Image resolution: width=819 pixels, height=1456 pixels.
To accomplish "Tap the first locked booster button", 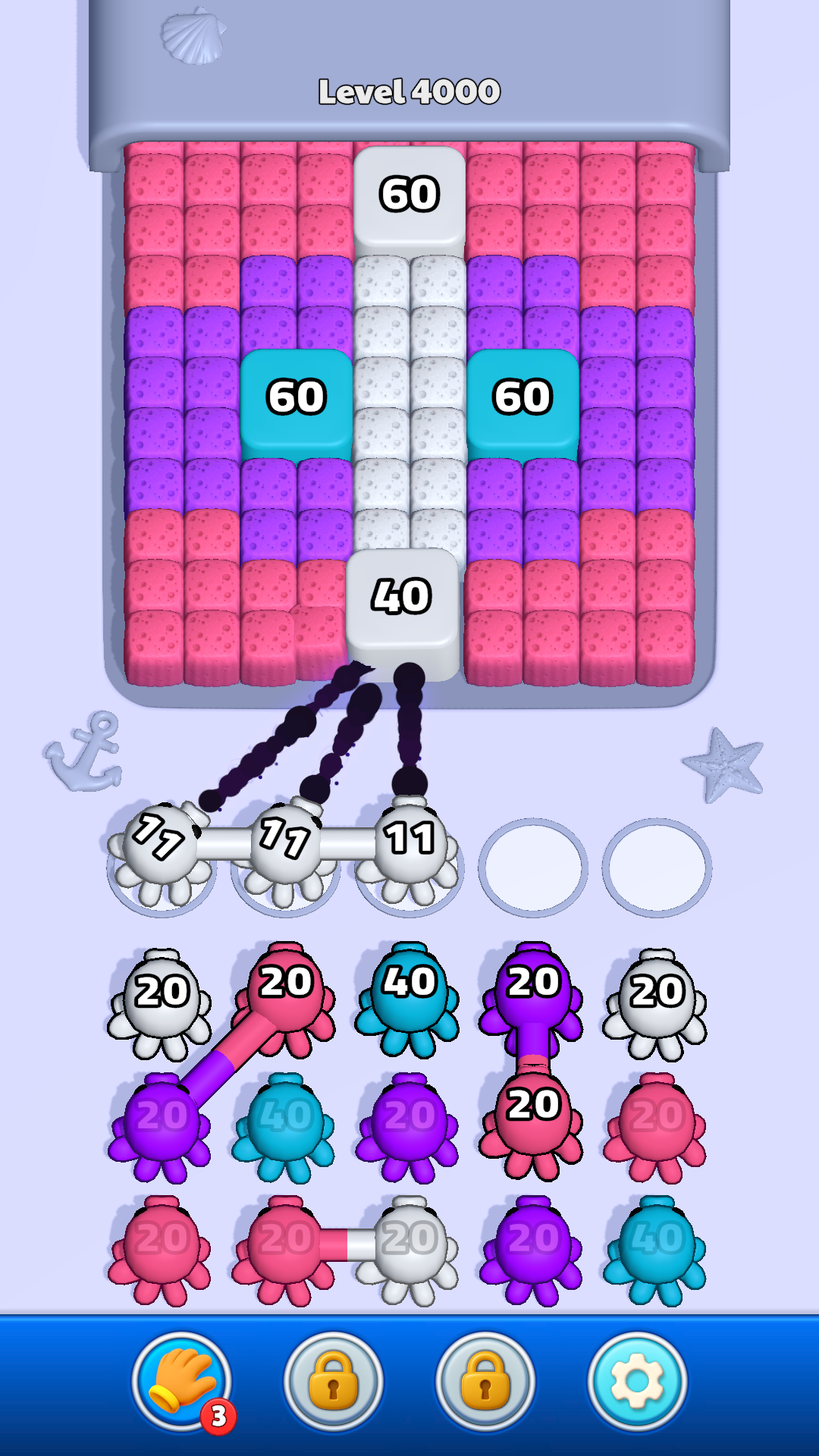I will pyautogui.click(x=334, y=1381).
